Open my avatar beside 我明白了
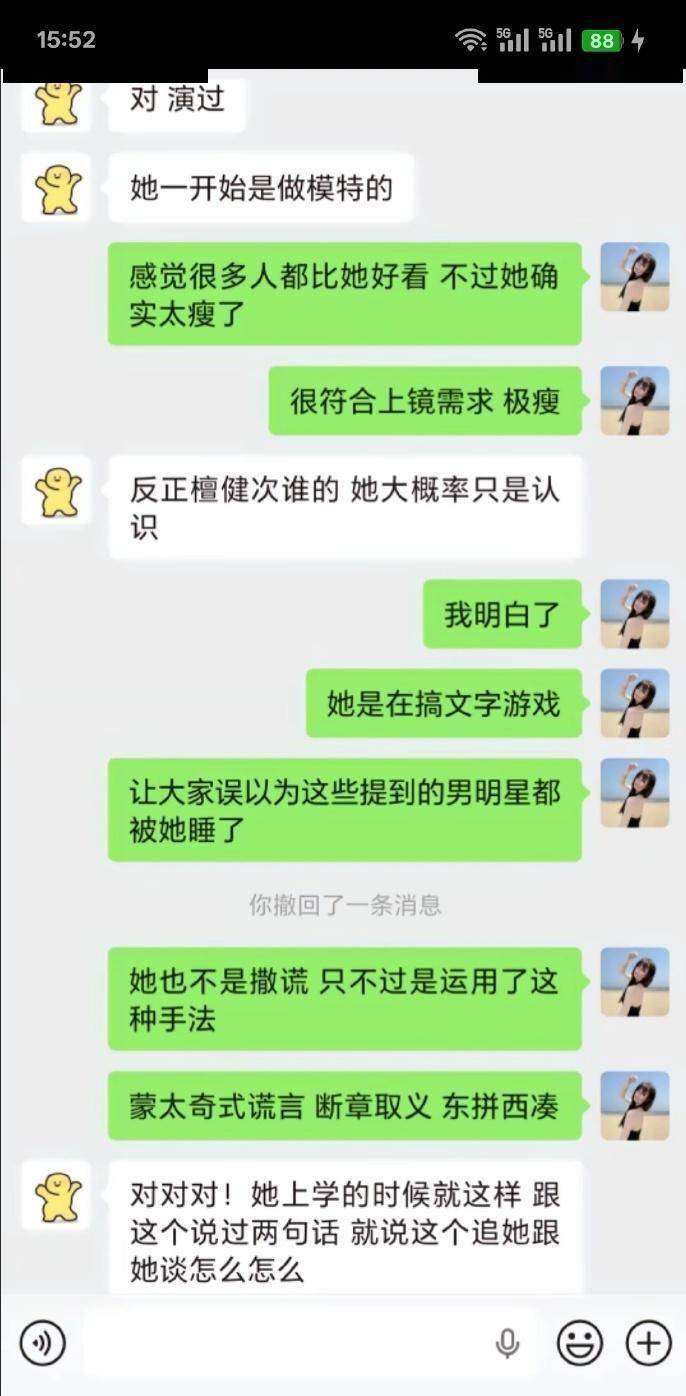The image size is (686, 1396). pos(634,613)
